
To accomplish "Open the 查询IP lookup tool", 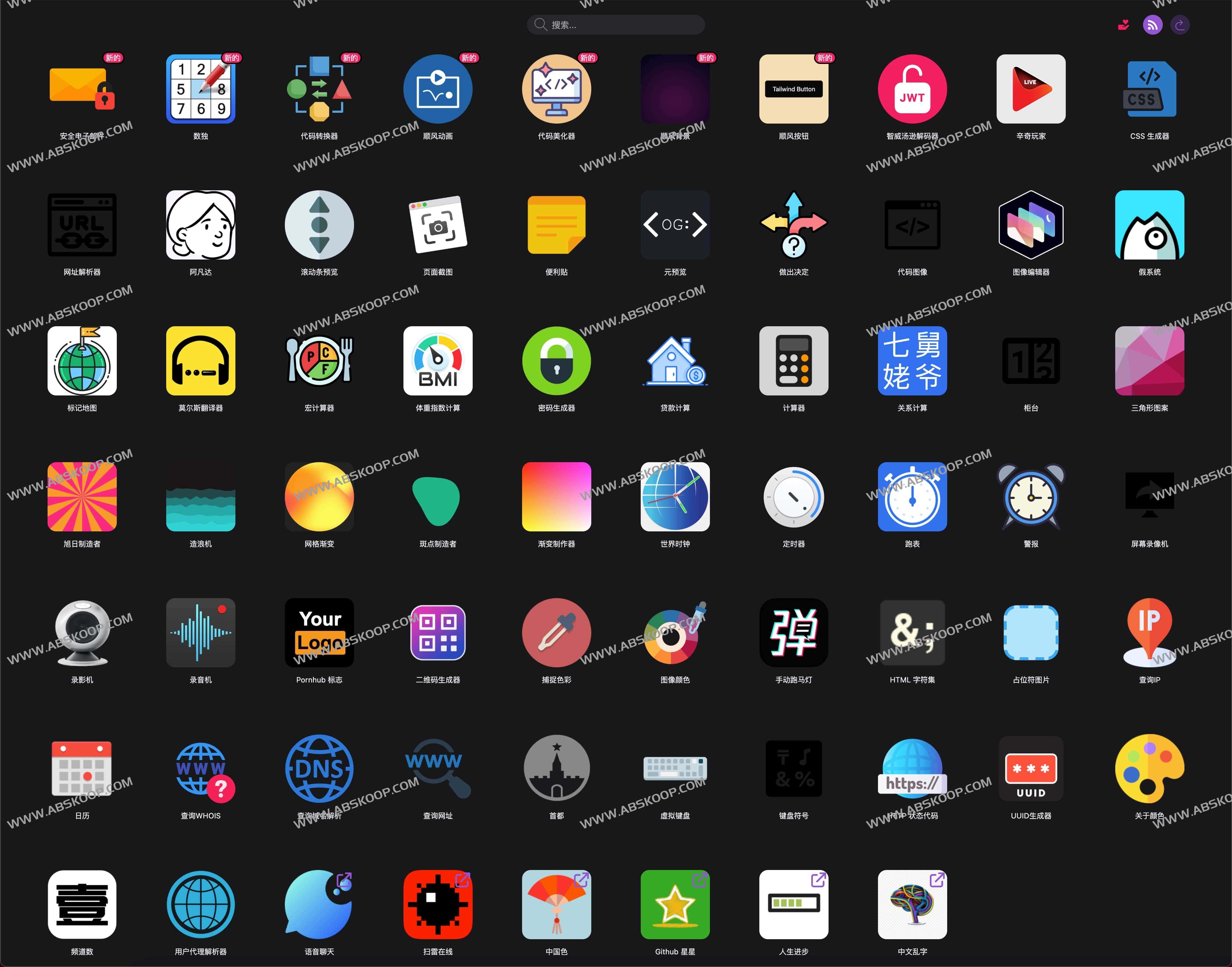I will pos(1149,633).
